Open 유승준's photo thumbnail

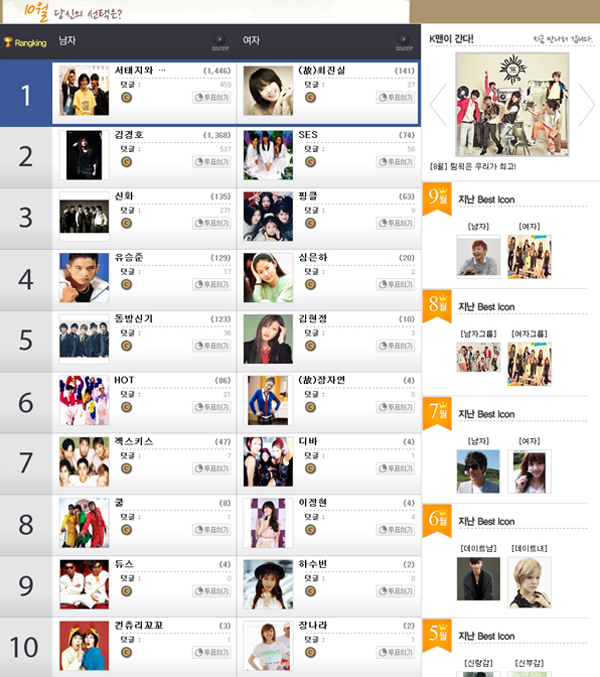tap(84, 278)
